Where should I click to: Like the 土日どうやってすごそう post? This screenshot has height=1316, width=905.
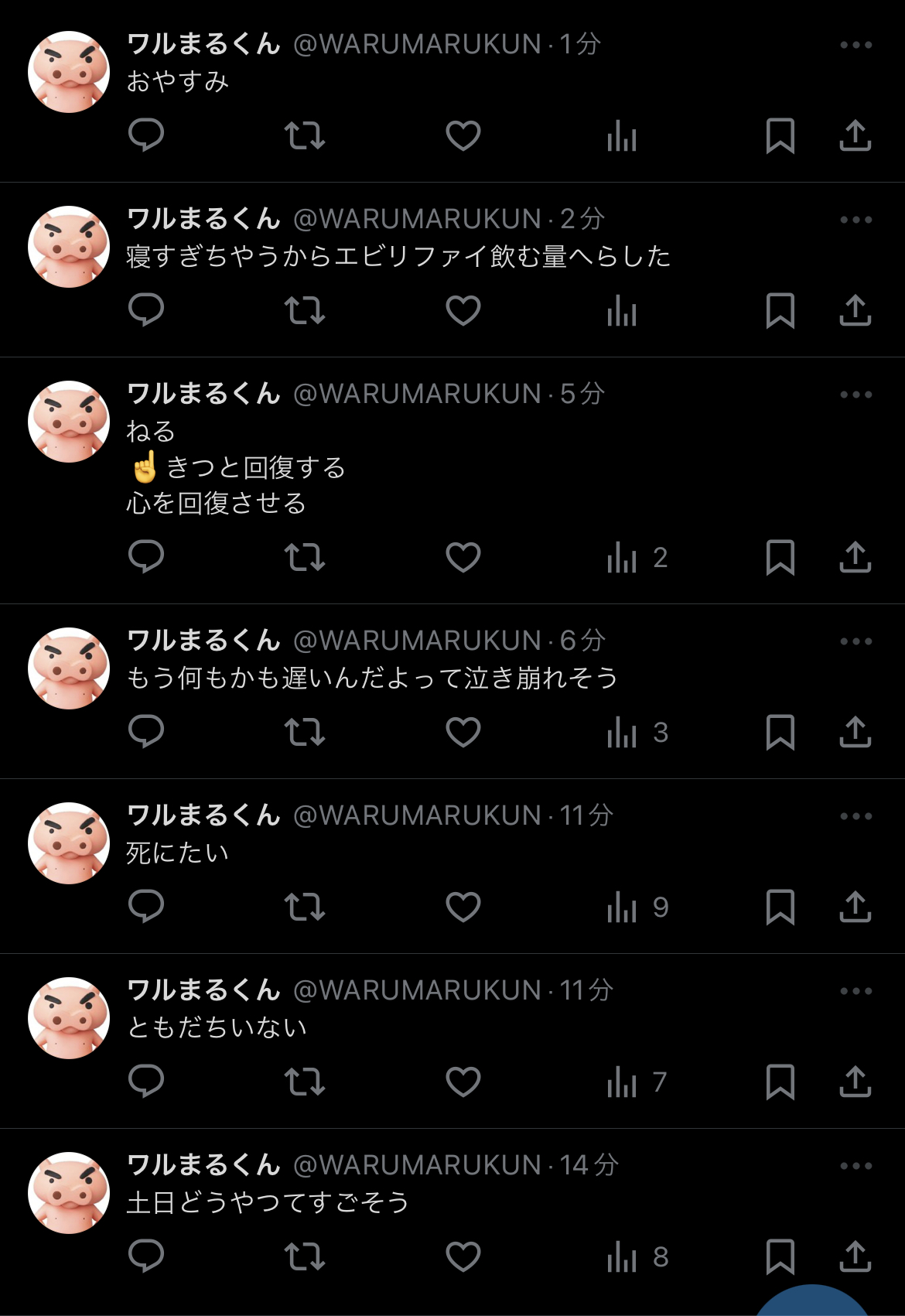[x=463, y=1256]
